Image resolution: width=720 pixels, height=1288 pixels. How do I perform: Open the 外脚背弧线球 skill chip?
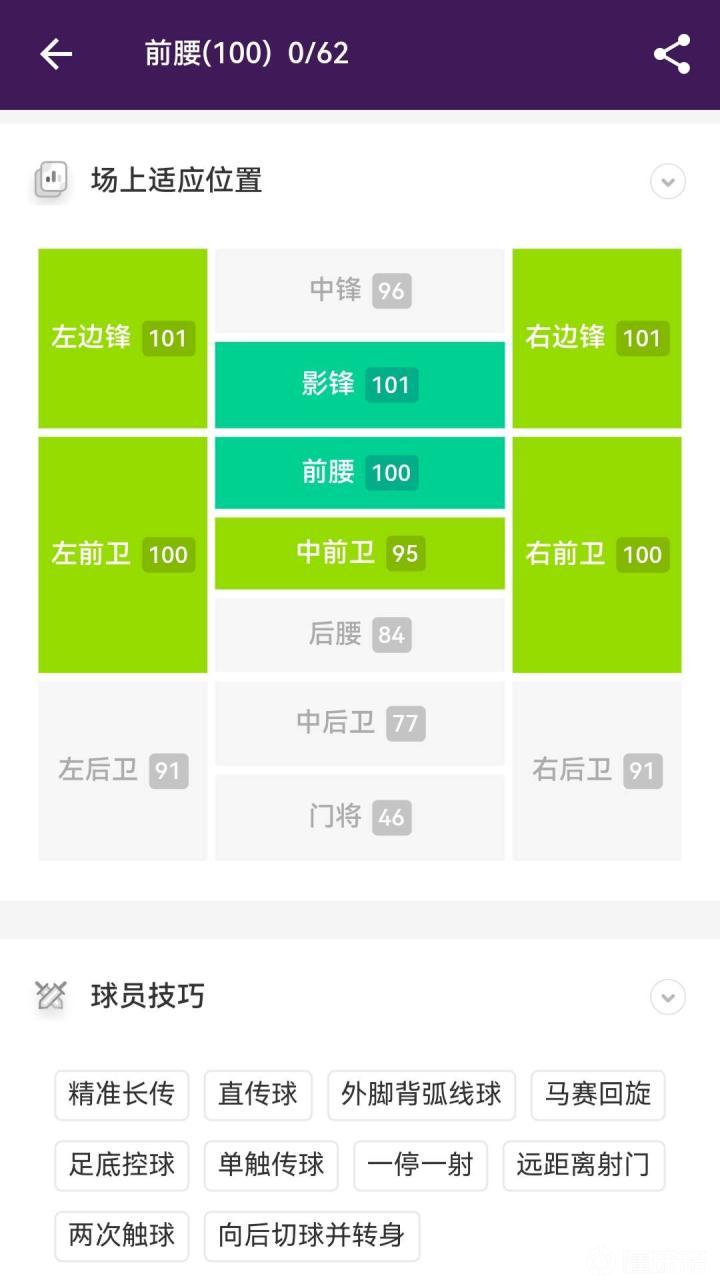click(x=421, y=1095)
